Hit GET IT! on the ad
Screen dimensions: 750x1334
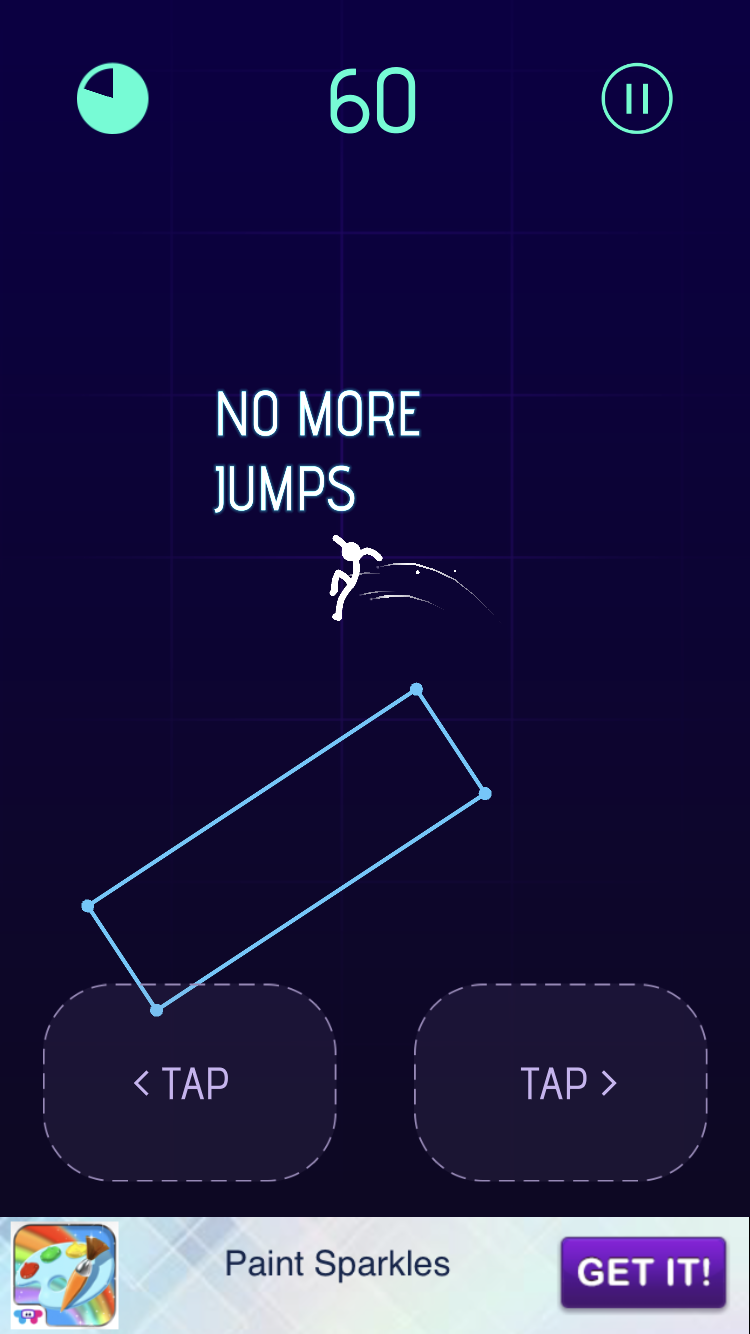(643, 1272)
